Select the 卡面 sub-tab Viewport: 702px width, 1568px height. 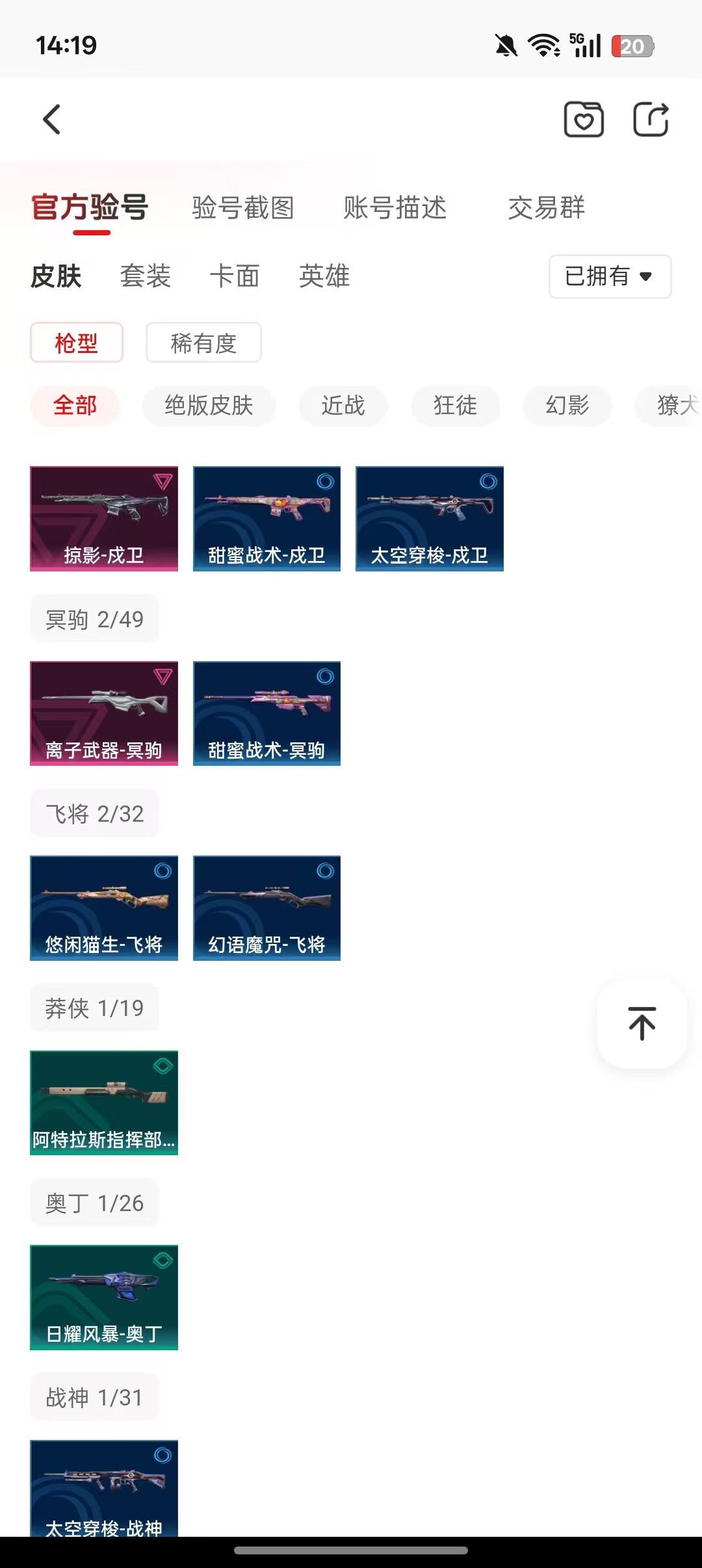point(235,276)
